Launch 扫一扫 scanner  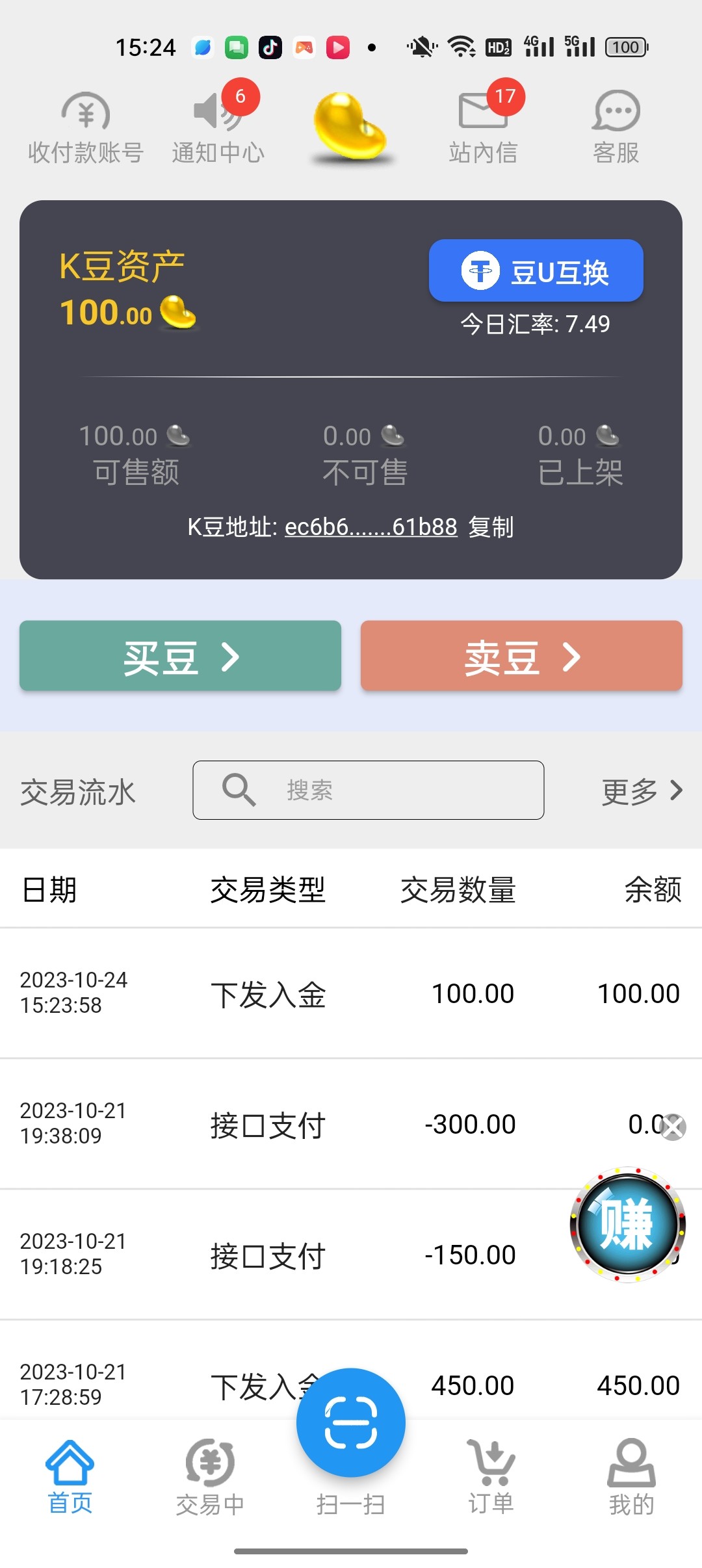[351, 1425]
